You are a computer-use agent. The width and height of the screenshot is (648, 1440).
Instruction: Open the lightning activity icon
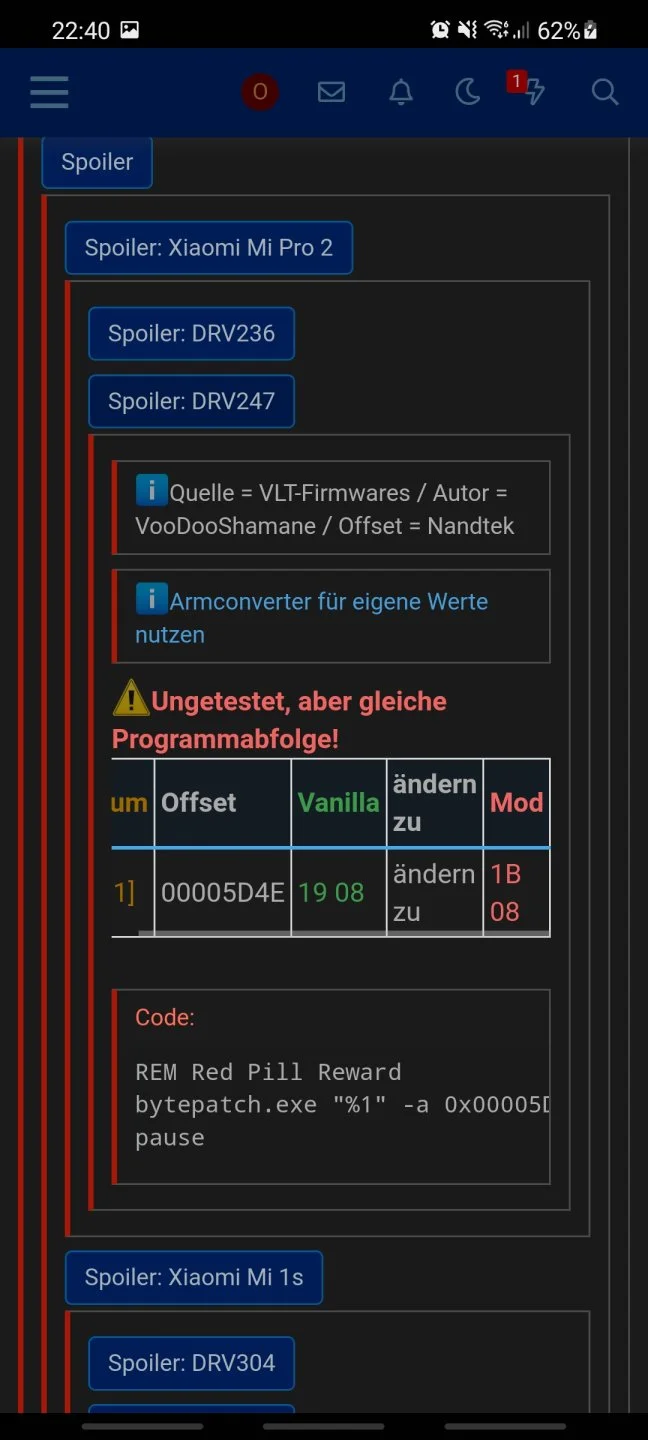coord(530,89)
